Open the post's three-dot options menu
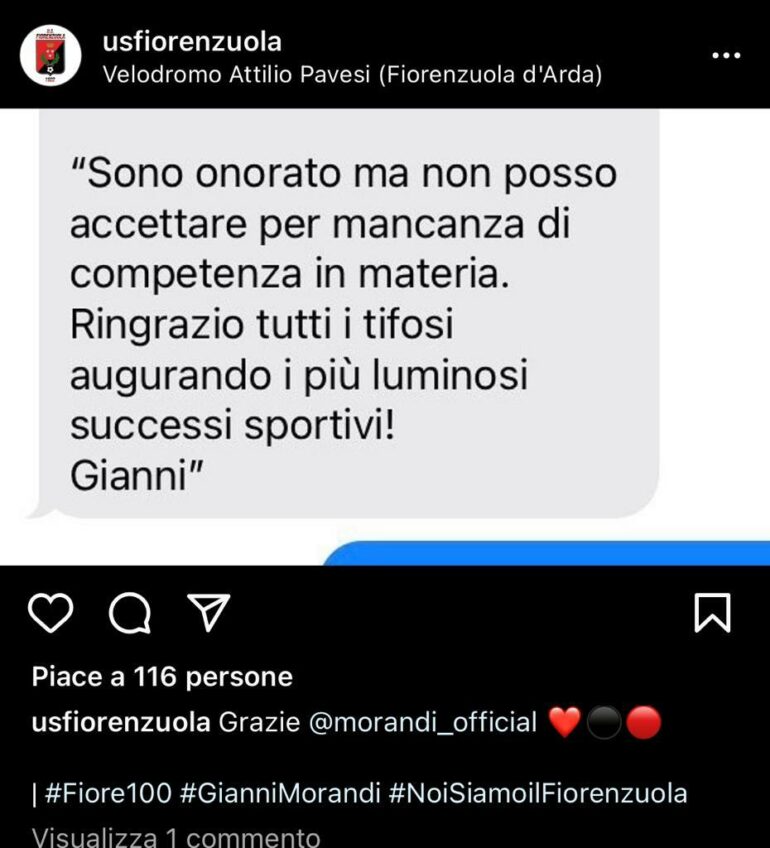770x848 pixels. (x=726, y=55)
